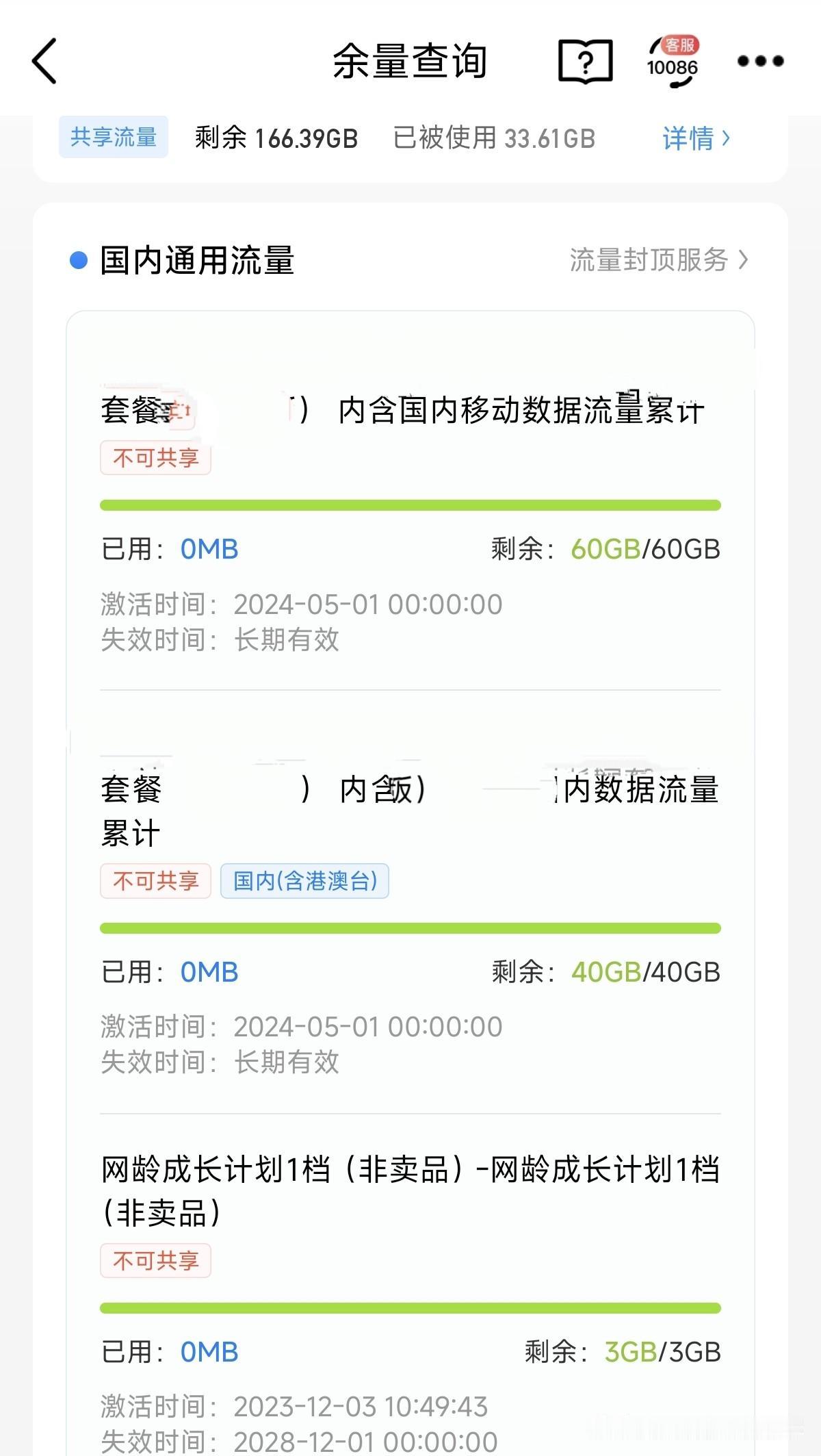821x1456 pixels.
Task: Open the more options menu with three dots
Action: pos(761,60)
